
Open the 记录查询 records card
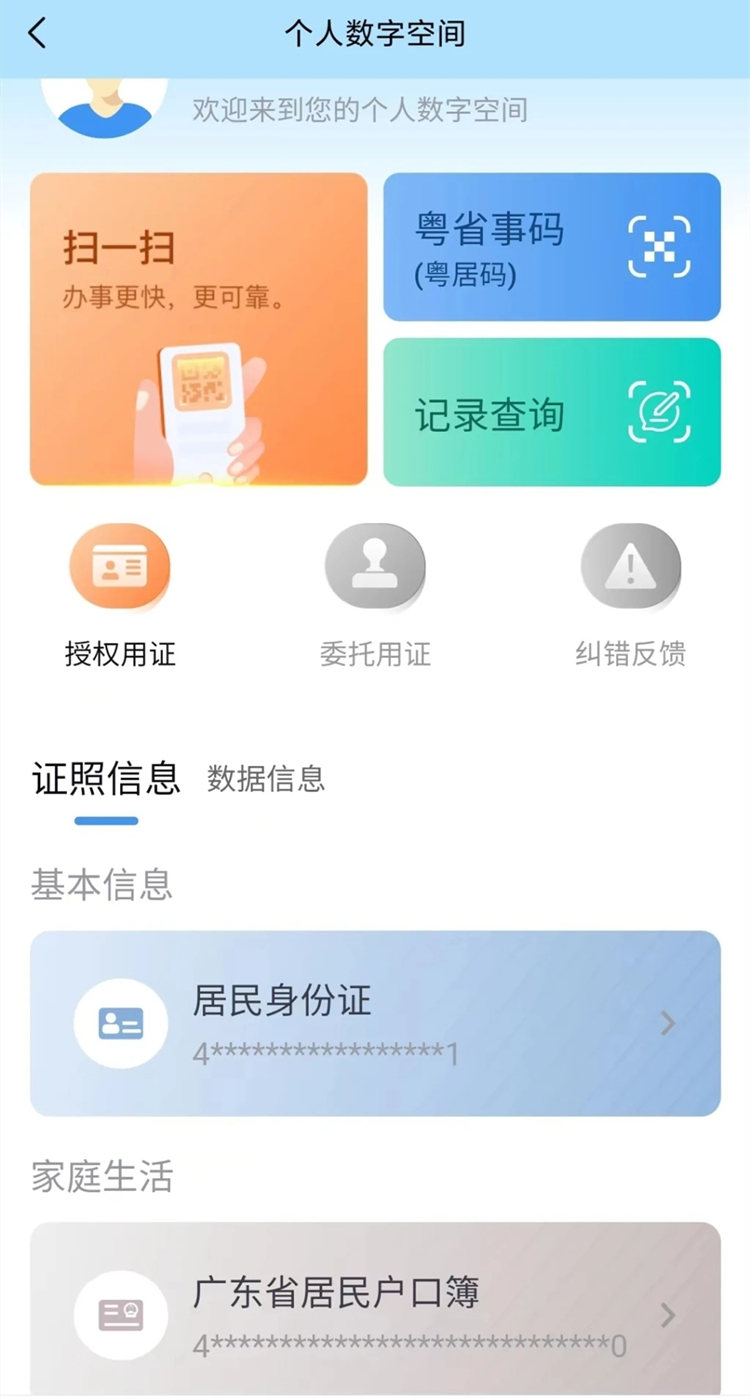click(552, 412)
